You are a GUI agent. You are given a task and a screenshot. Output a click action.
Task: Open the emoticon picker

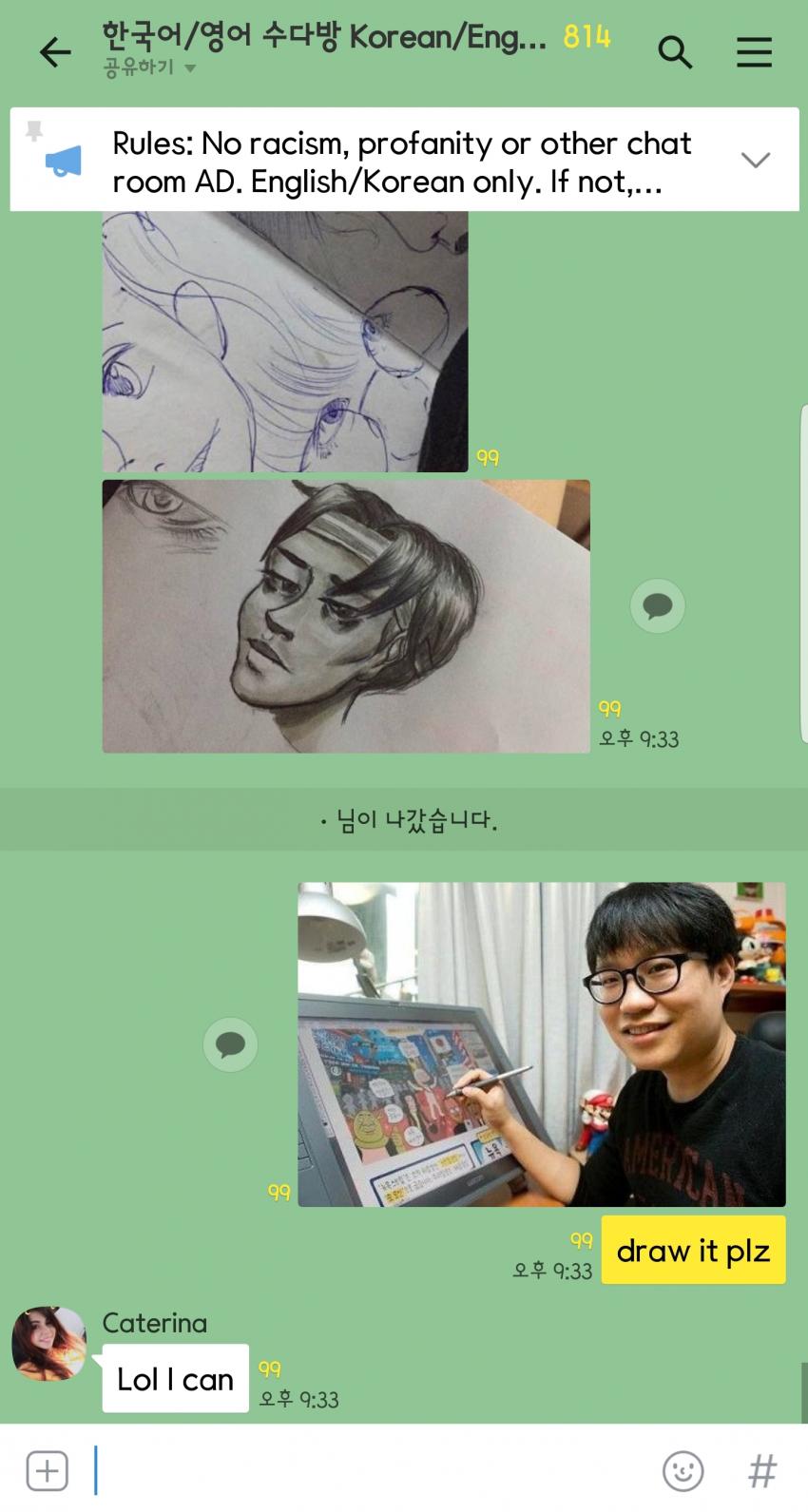pos(683,1471)
